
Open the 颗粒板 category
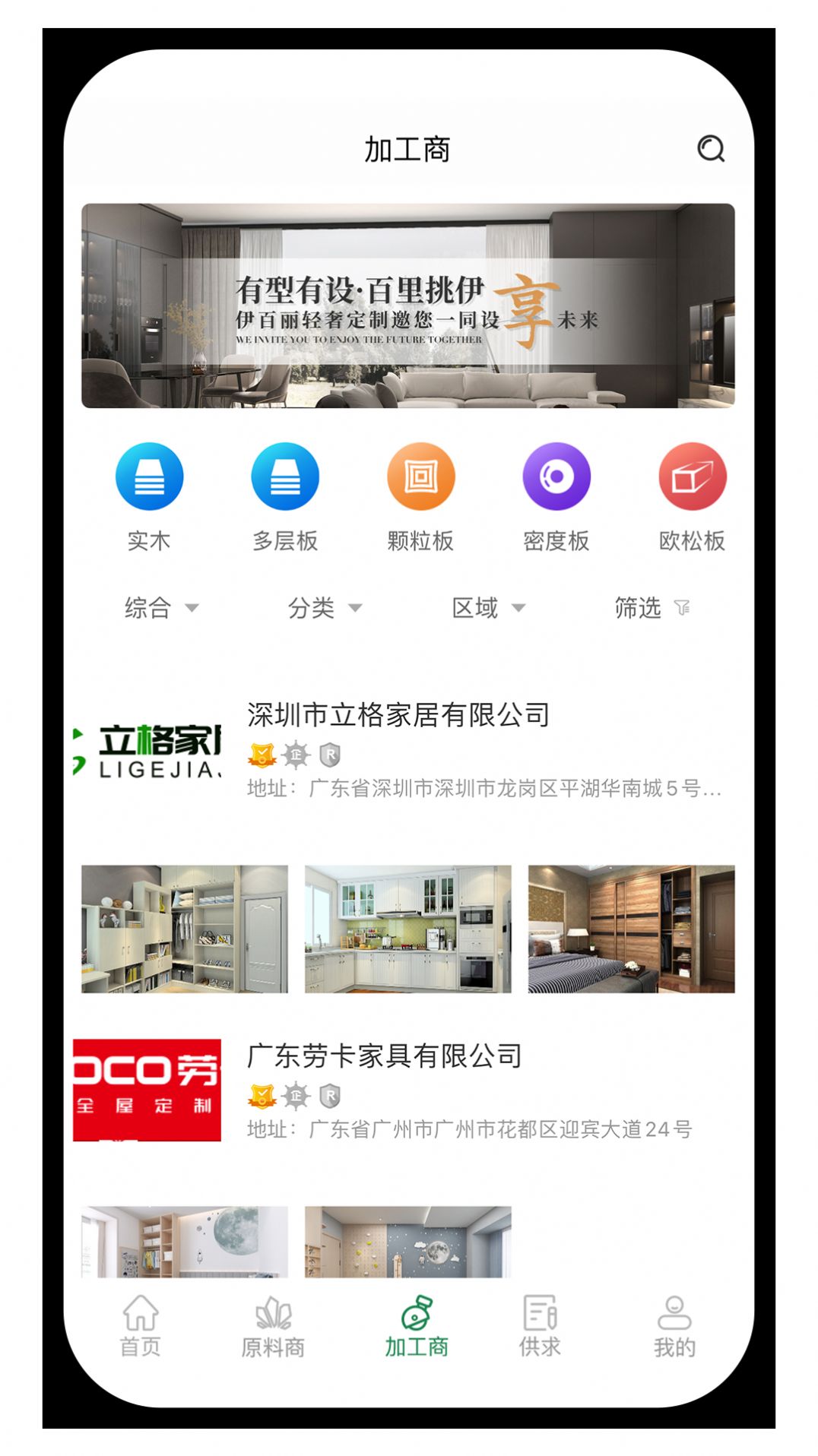[420, 477]
